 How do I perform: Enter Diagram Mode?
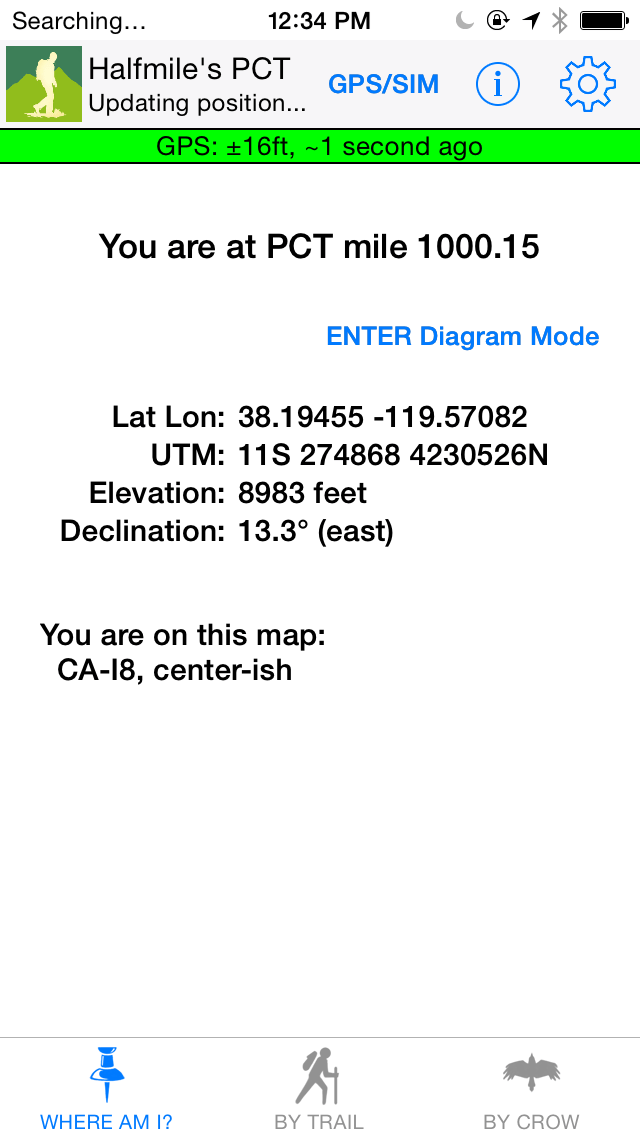coord(462,336)
